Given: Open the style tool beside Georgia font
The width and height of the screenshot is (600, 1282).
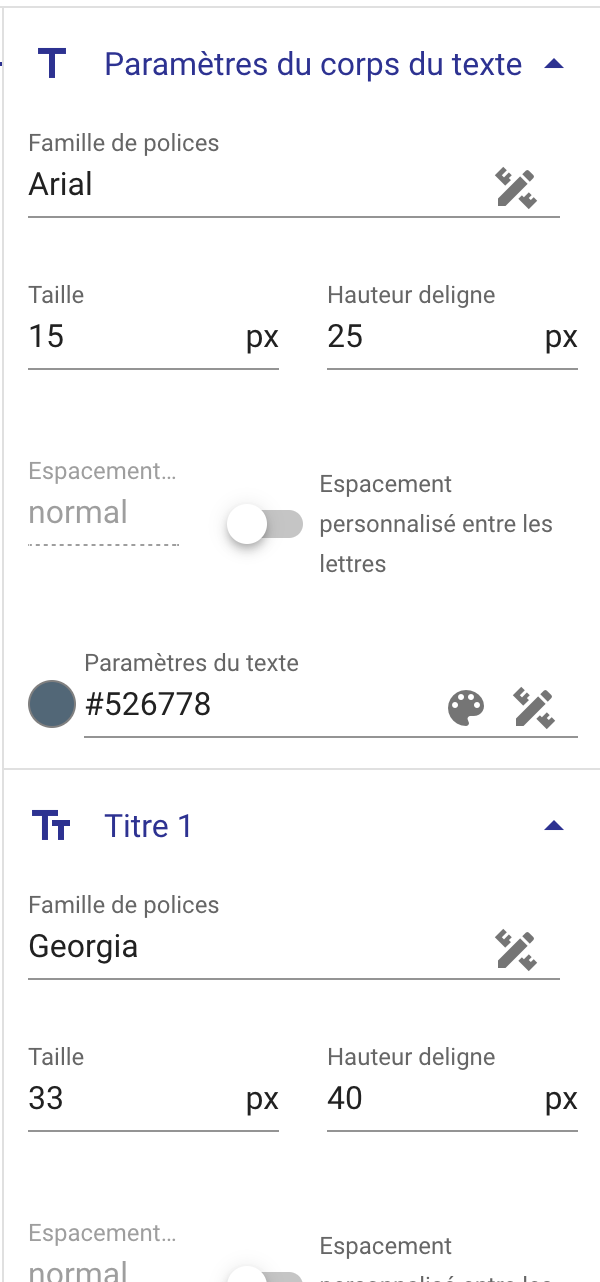Looking at the screenshot, I should point(516,950).
